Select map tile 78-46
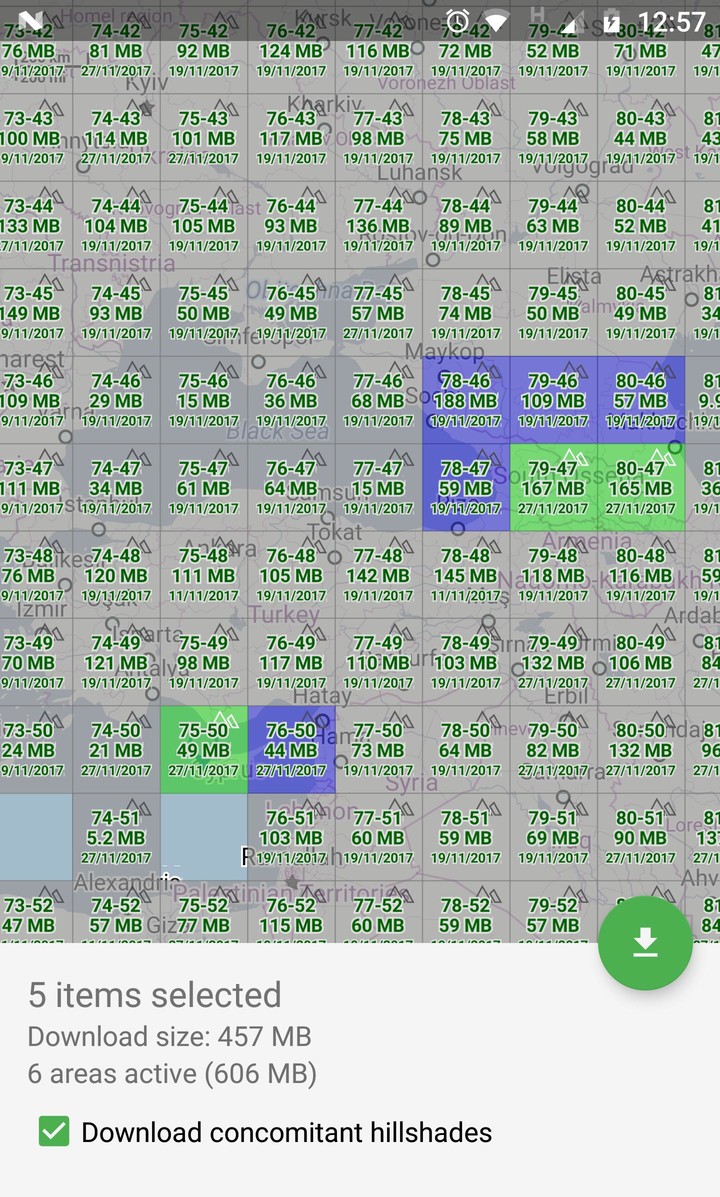 click(x=466, y=400)
